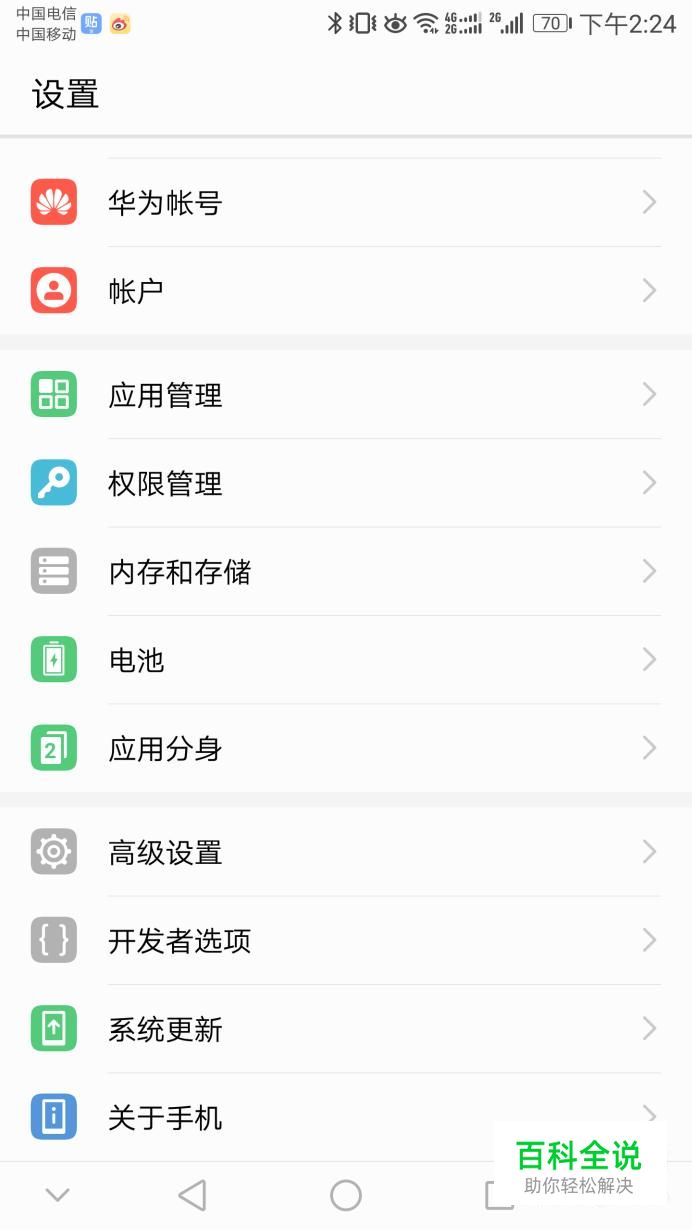Screen dimensions: 692x1230
Task: Open 开发者选项
Action: click(x=346, y=940)
